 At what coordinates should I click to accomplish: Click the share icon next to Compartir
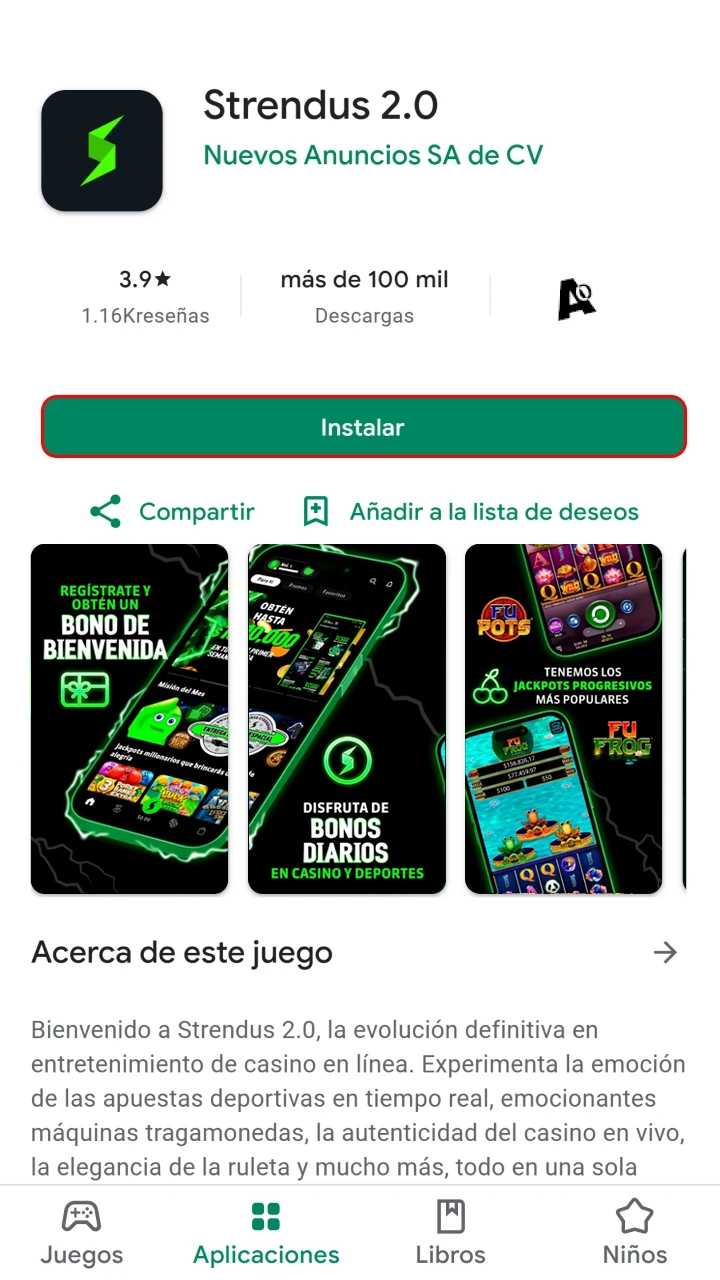(105, 511)
